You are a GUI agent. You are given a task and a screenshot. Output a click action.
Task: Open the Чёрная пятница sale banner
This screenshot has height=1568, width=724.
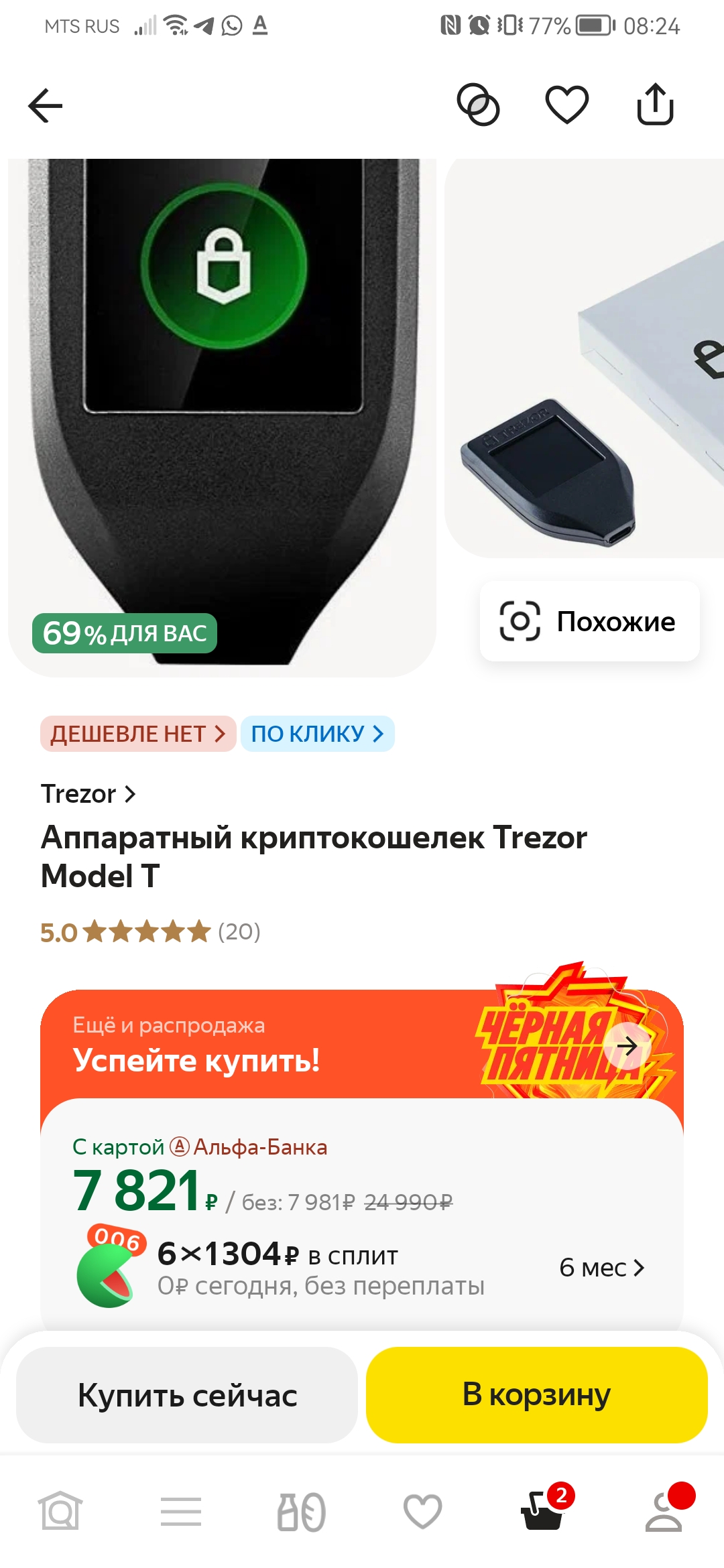362,1044
